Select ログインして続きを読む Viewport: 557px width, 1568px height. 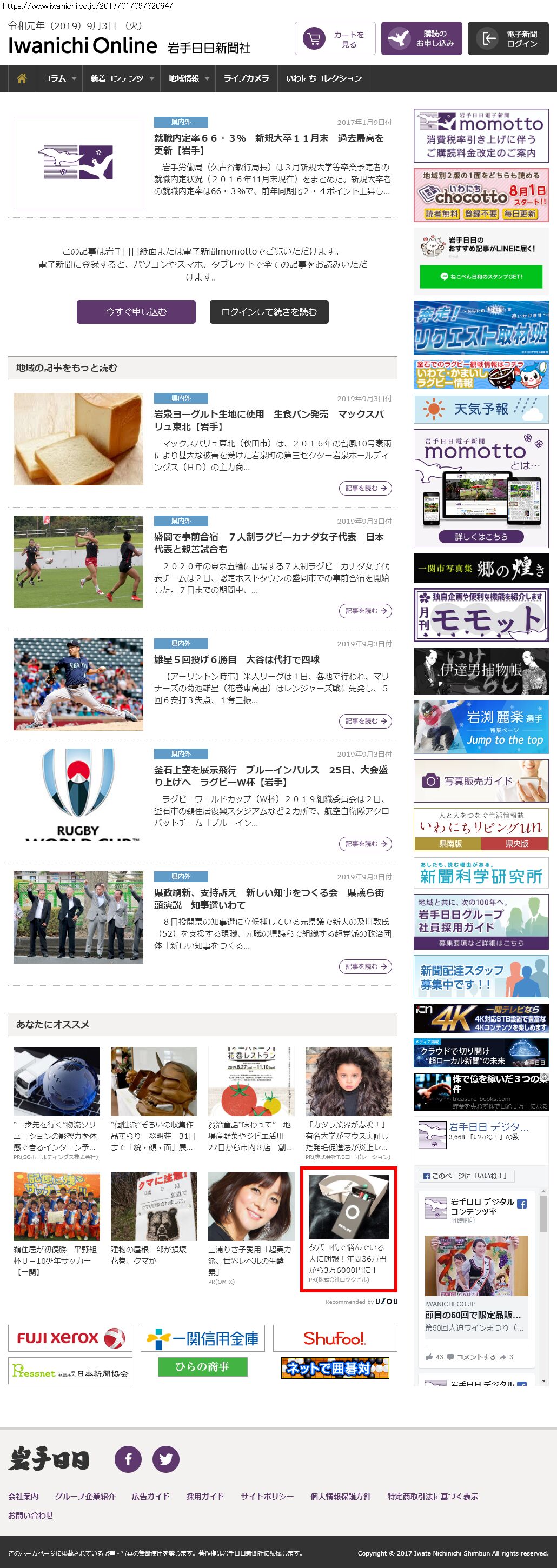click(x=269, y=312)
